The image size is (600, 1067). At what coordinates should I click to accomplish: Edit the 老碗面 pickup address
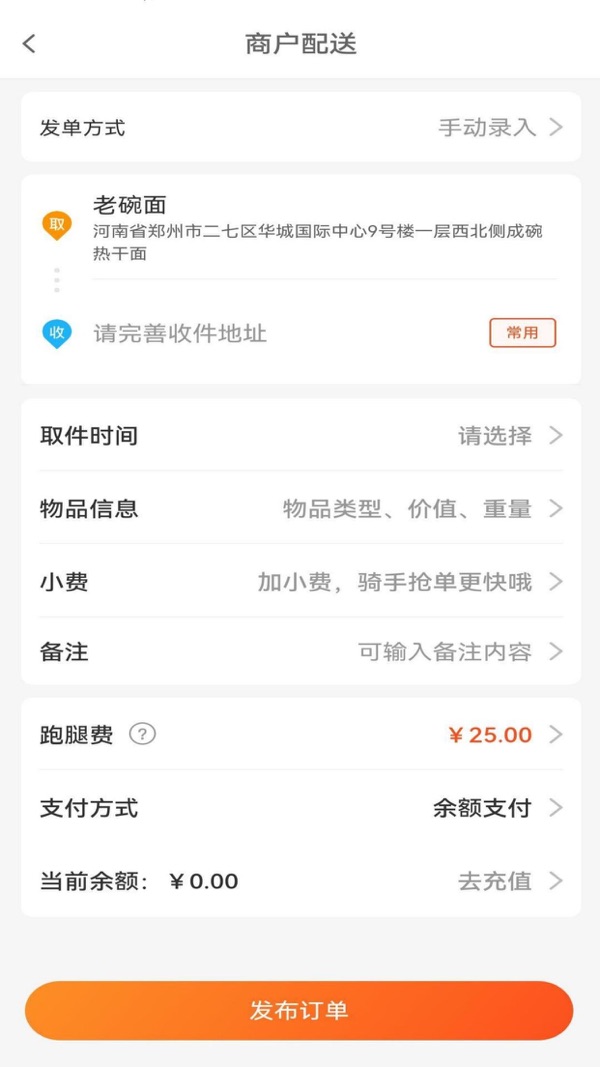[318, 229]
